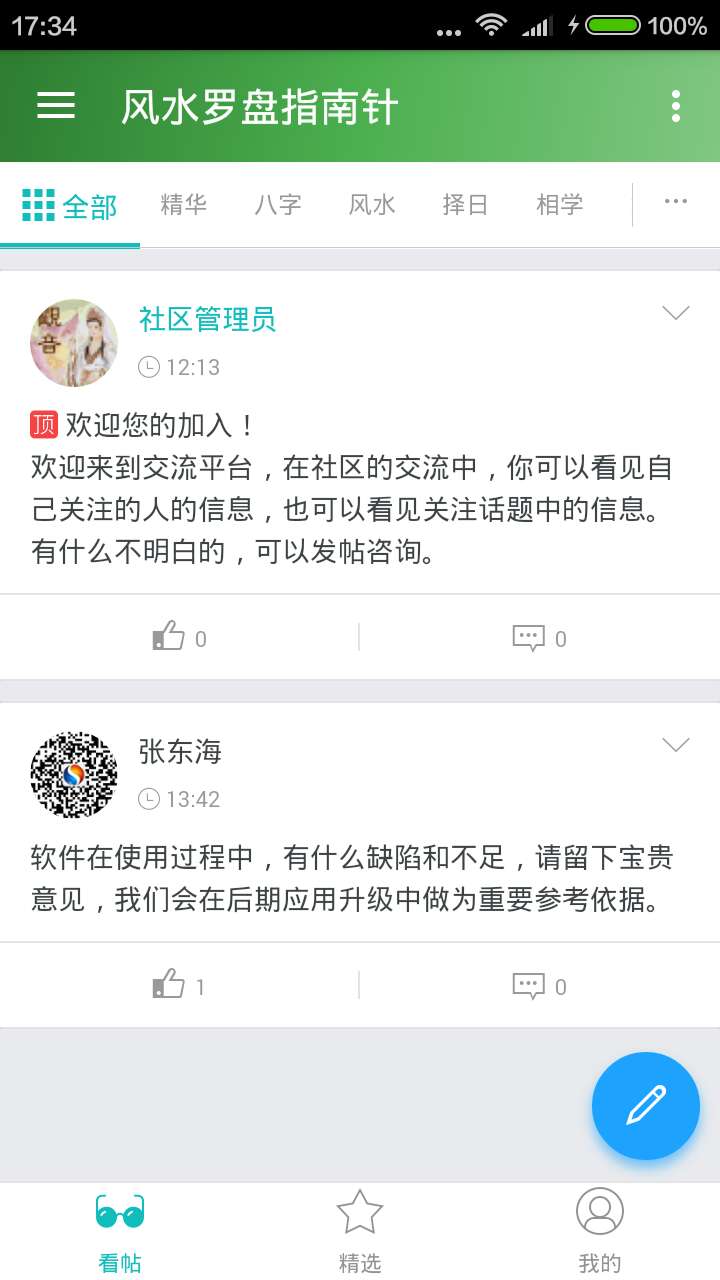Compose a new post with pencil button
This screenshot has height=1280, width=720.
646,1106
